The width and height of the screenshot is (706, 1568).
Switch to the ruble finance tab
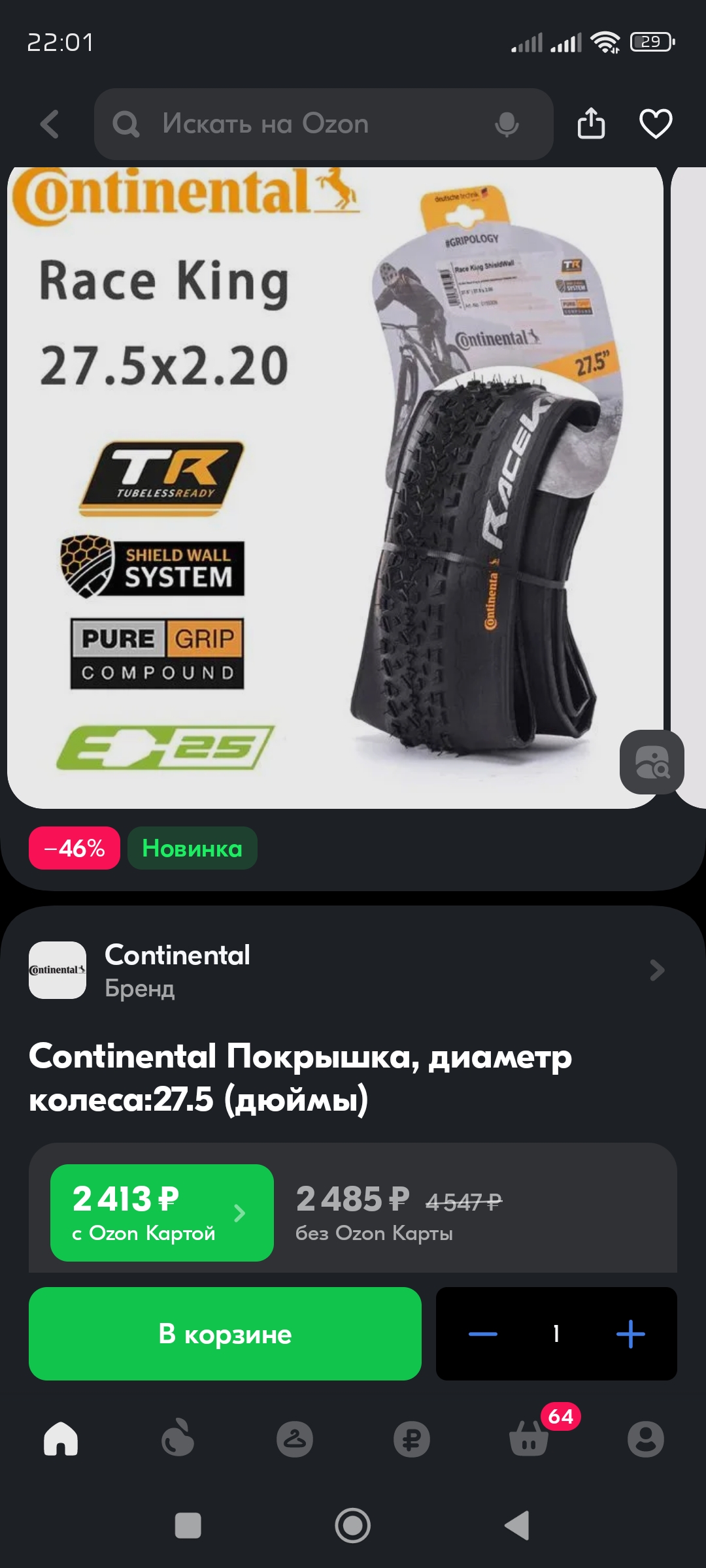pos(412,1439)
